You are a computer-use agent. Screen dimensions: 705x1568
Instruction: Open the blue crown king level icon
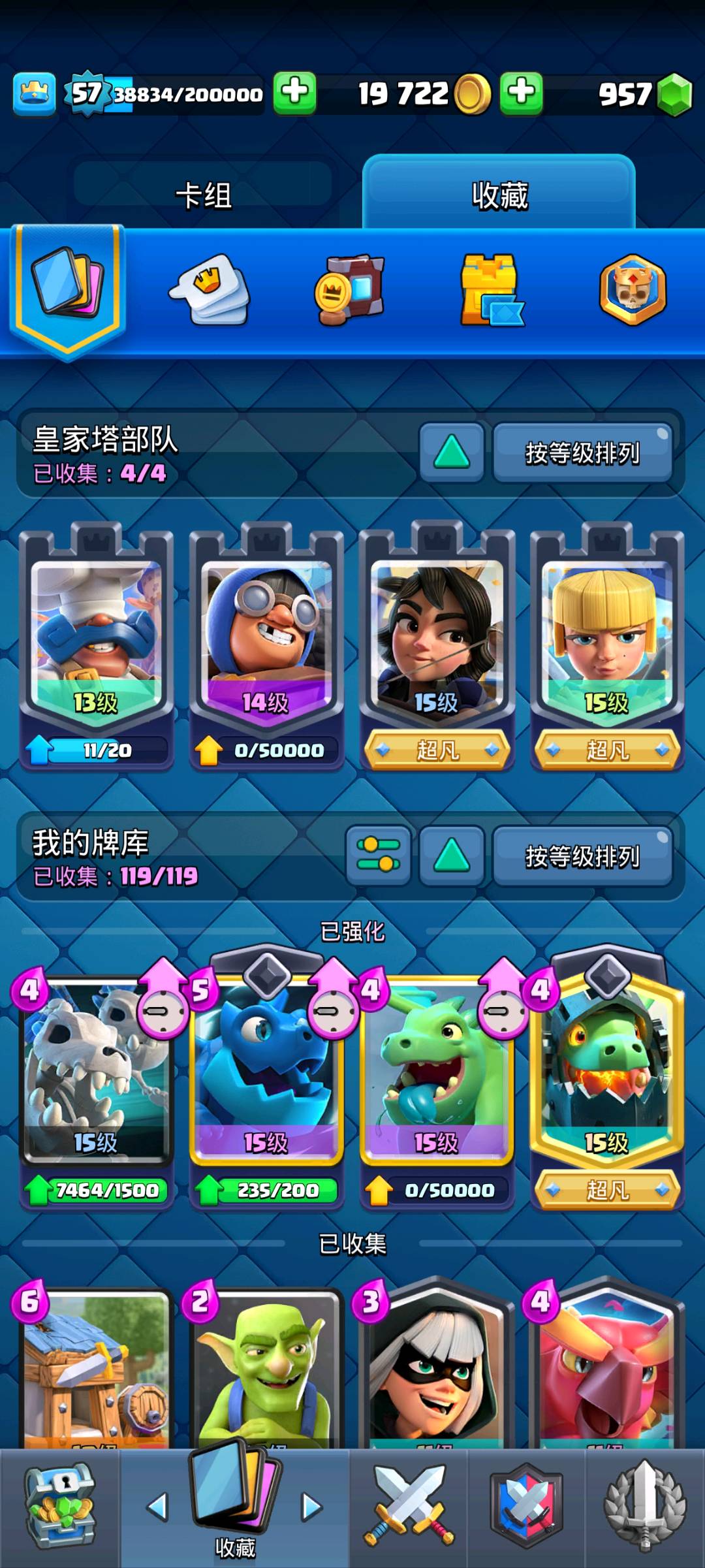coord(34,94)
